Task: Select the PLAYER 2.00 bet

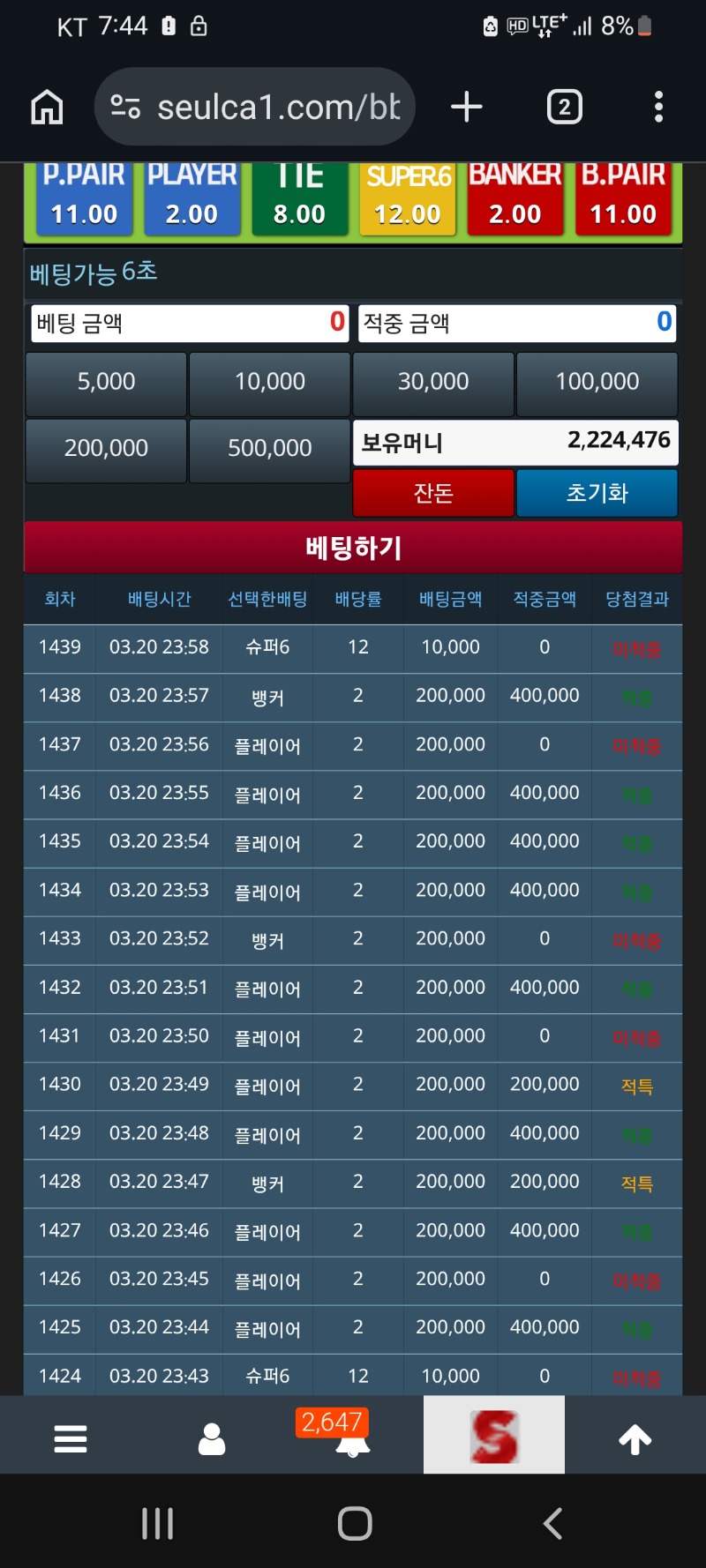Action: (192, 199)
